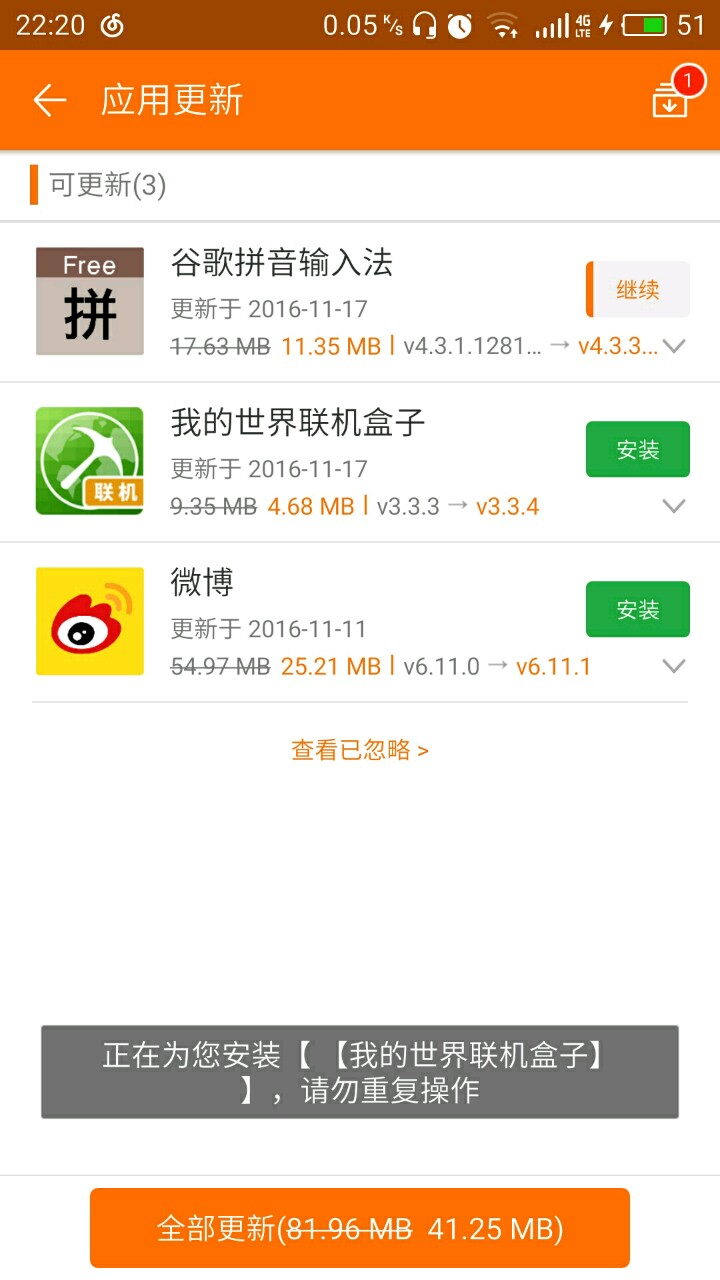Viewport: 720px width, 1280px height.
Task: Expand details for 我的世界联机盒子
Action: click(674, 507)
